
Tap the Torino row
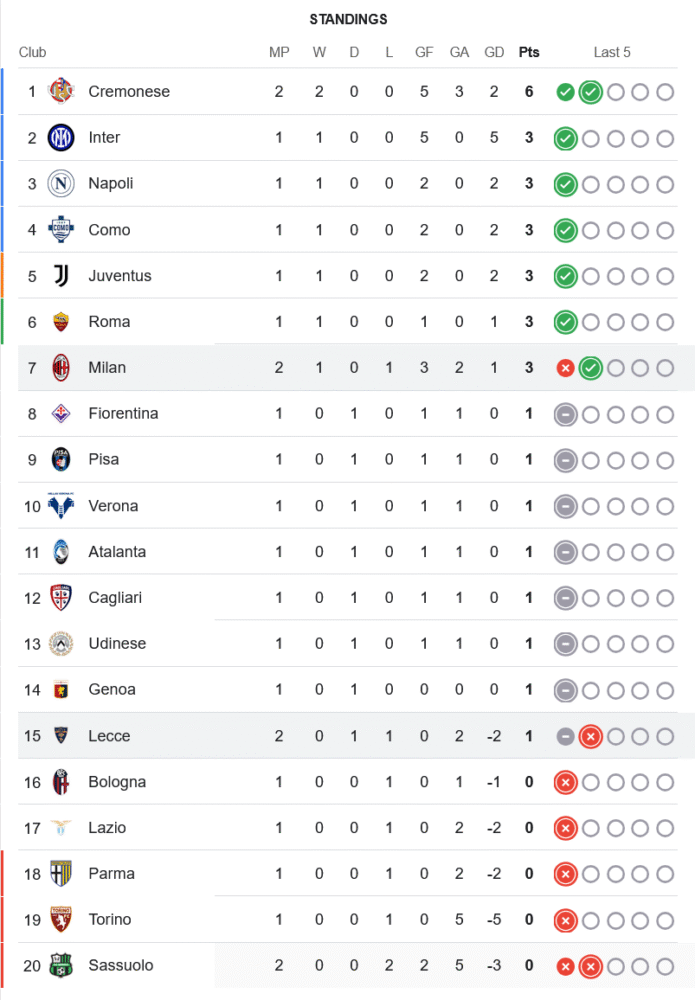click(x=110, y=920)
